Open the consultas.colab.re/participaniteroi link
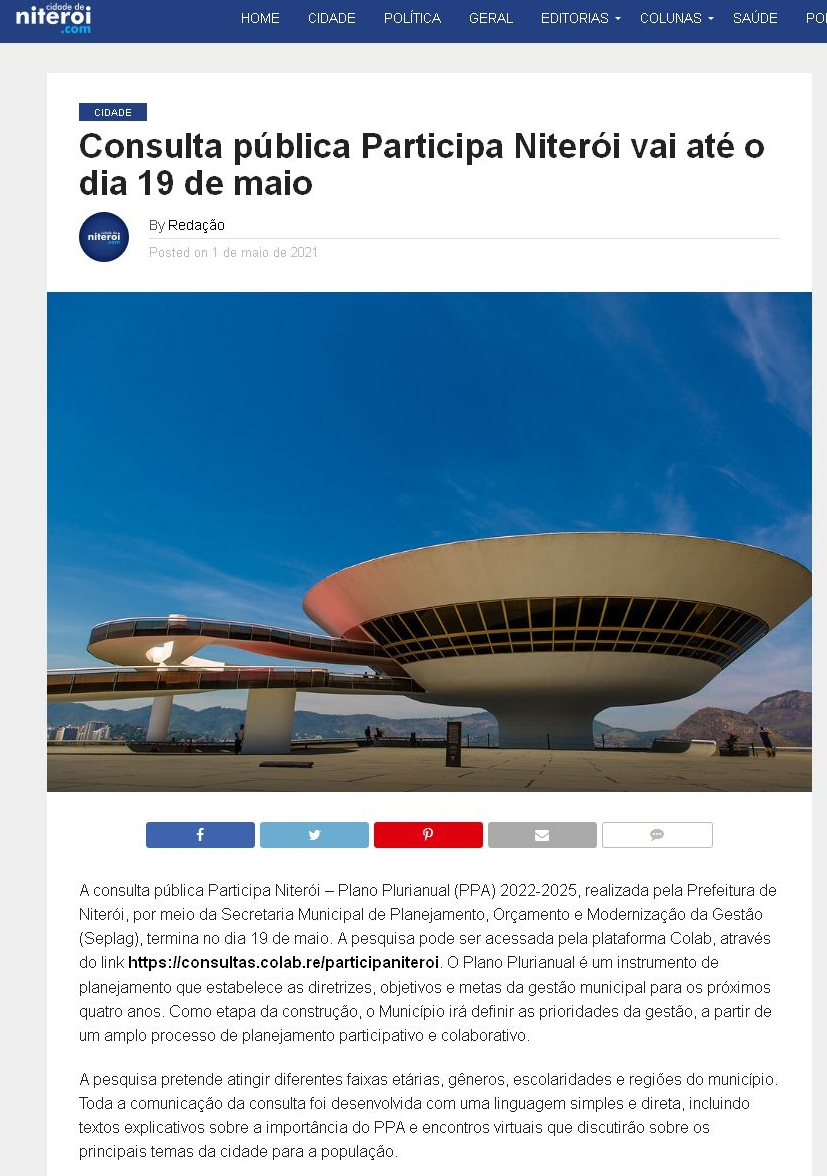Image resolution: width=827 pixels, height=1176 pixels. coord(284,963)
